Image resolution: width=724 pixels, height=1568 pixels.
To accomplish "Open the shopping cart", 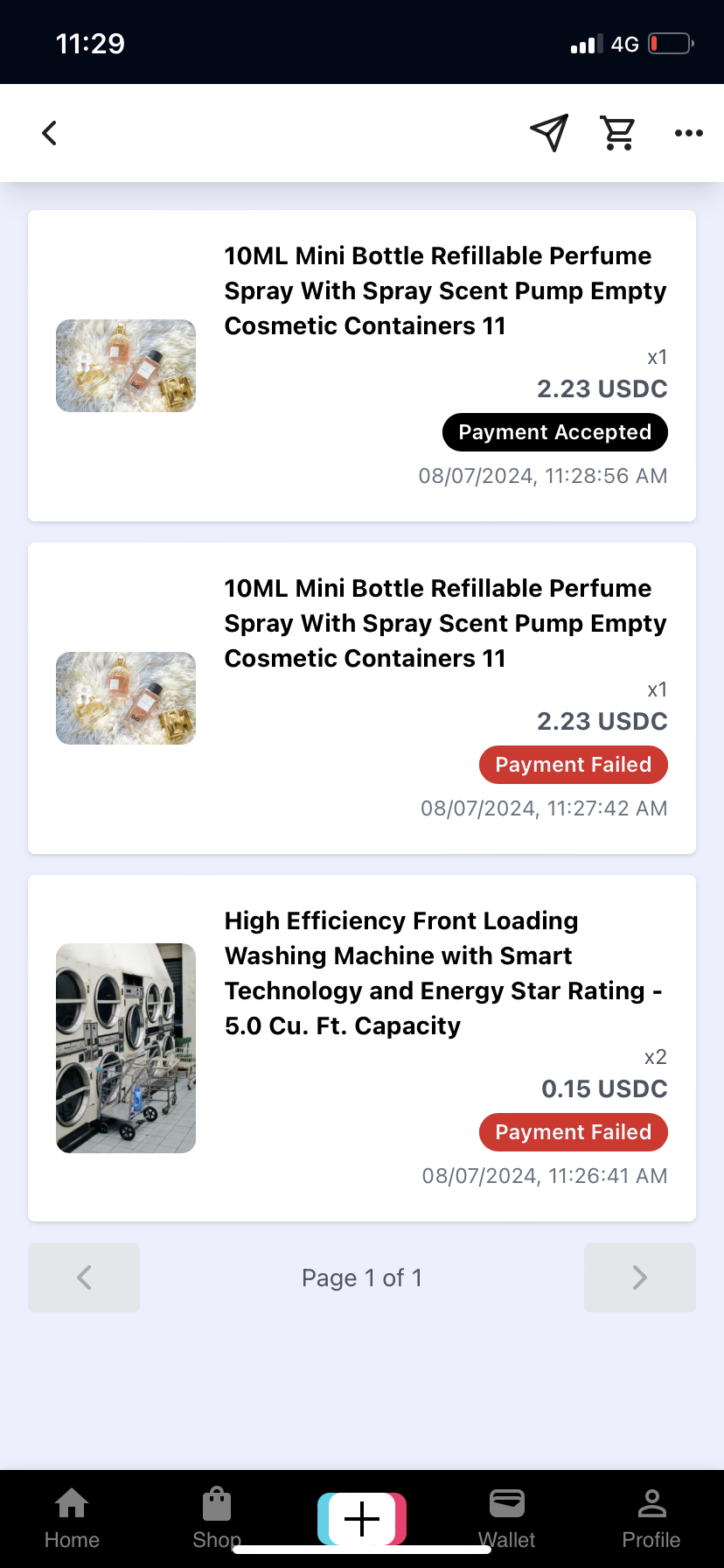I will click(618, 133).
